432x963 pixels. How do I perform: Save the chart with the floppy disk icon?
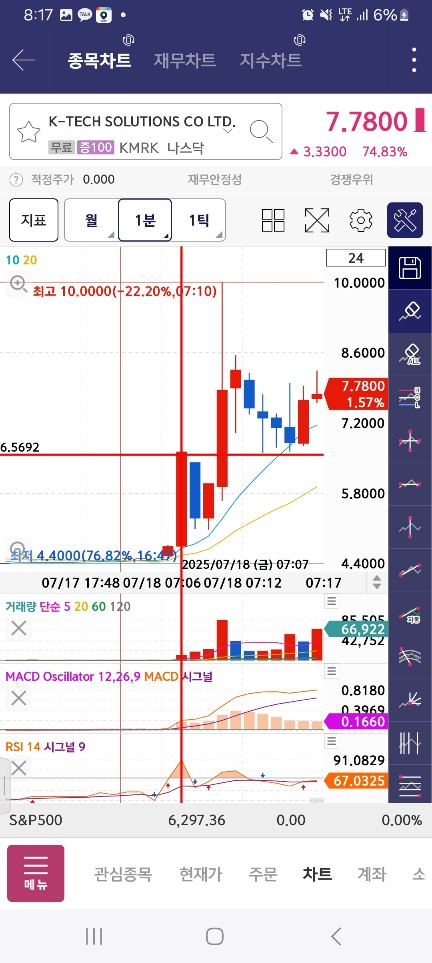(x=410, y=268)
